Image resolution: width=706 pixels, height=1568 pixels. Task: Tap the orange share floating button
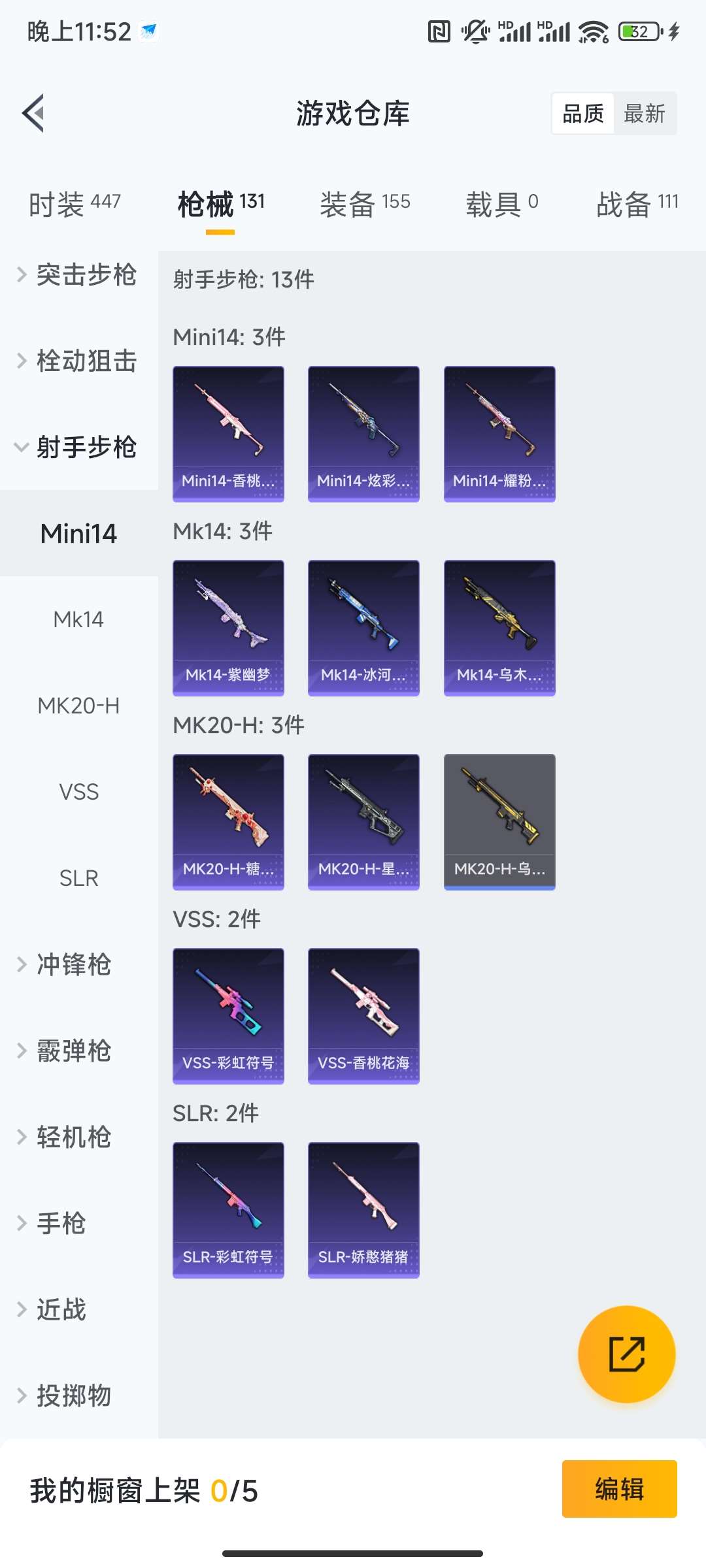626,1354
